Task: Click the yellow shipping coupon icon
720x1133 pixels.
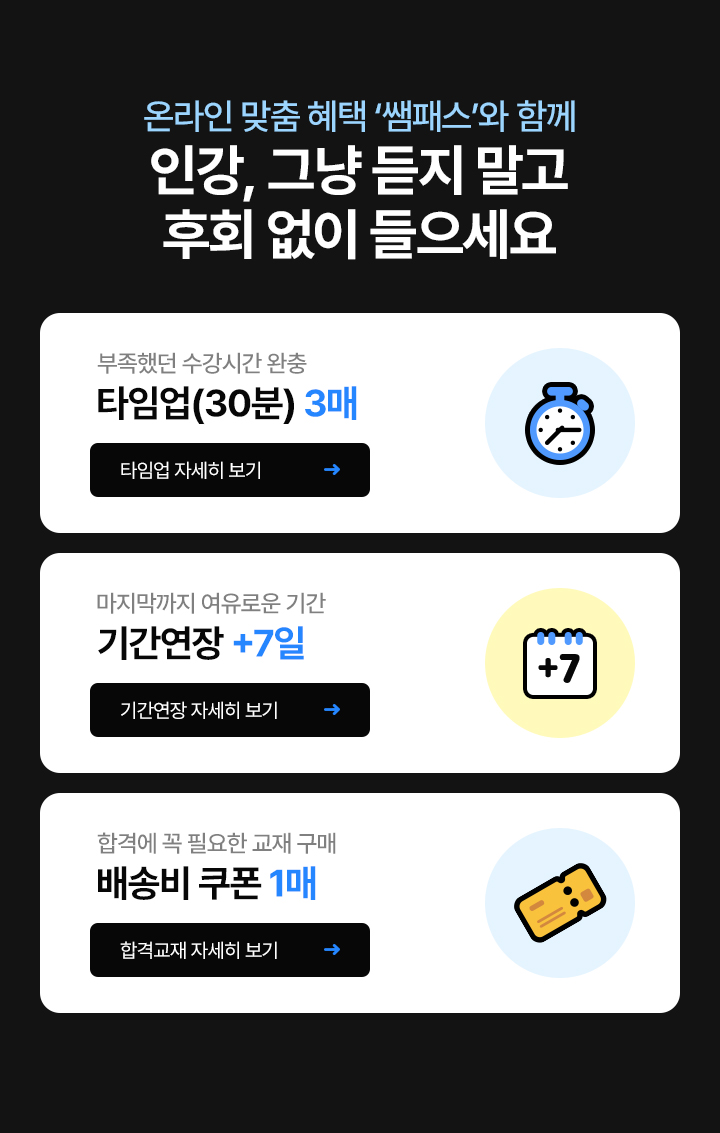Action: coord(560,902)
